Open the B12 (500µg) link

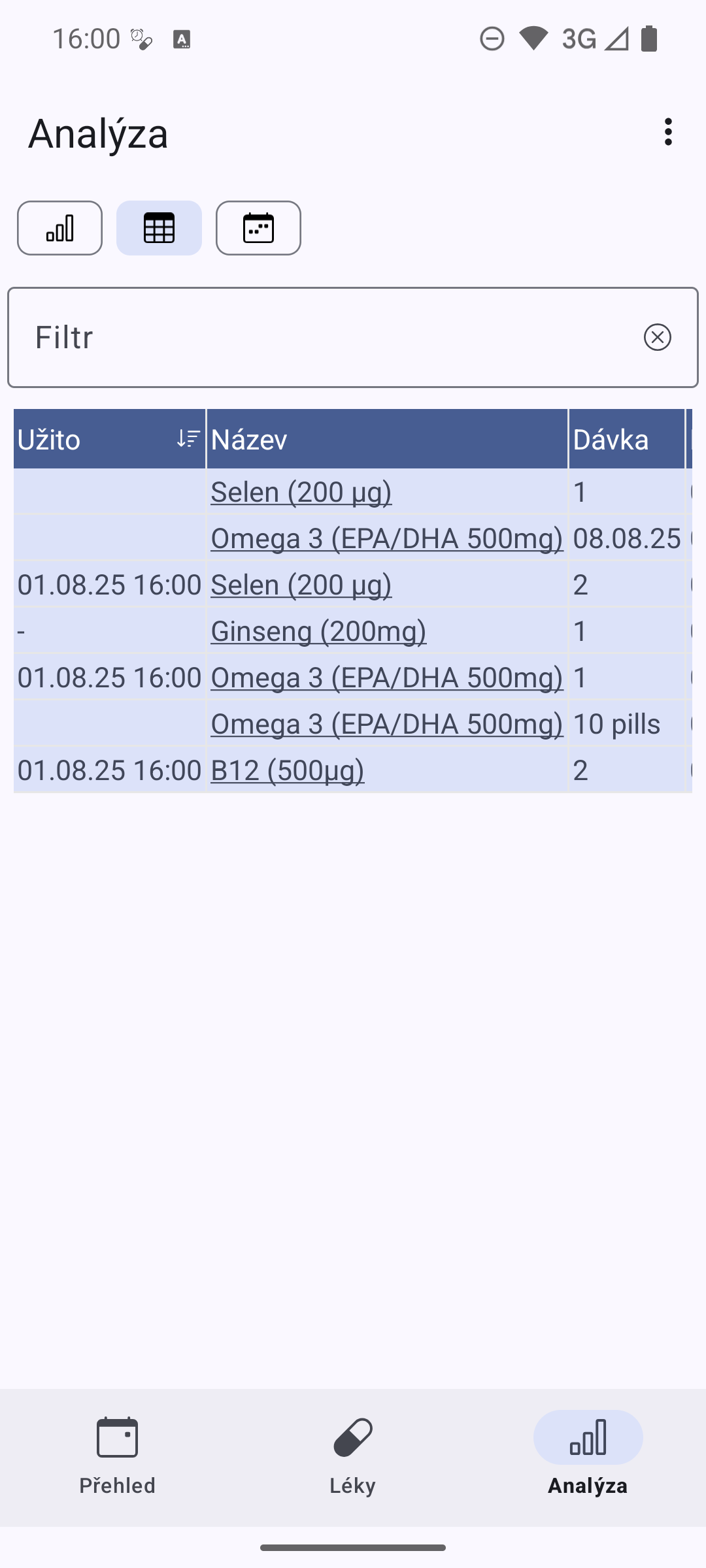(287, 770)
